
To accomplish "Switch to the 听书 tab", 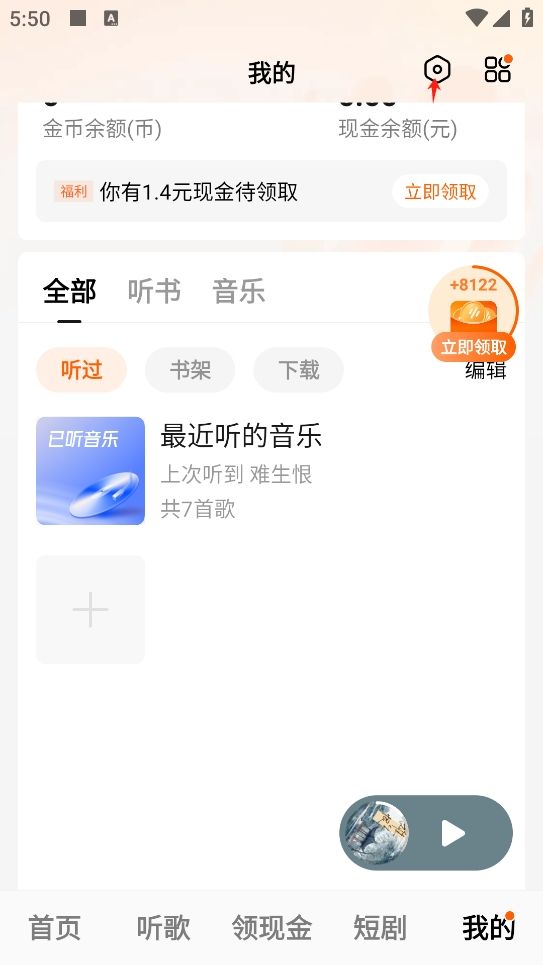I will (154, 290).
